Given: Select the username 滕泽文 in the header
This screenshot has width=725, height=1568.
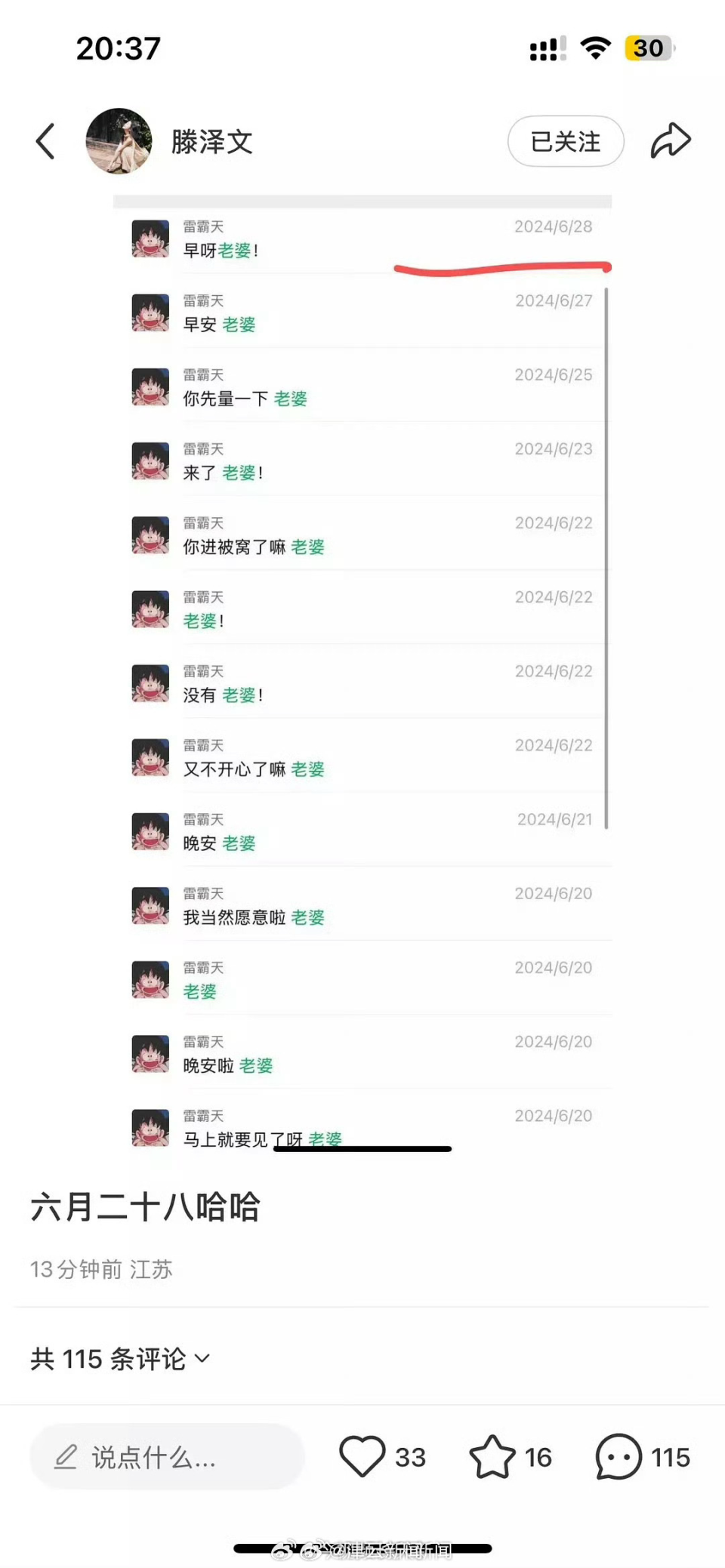Looking at the screenshot, I should click(x=212, y=141).
